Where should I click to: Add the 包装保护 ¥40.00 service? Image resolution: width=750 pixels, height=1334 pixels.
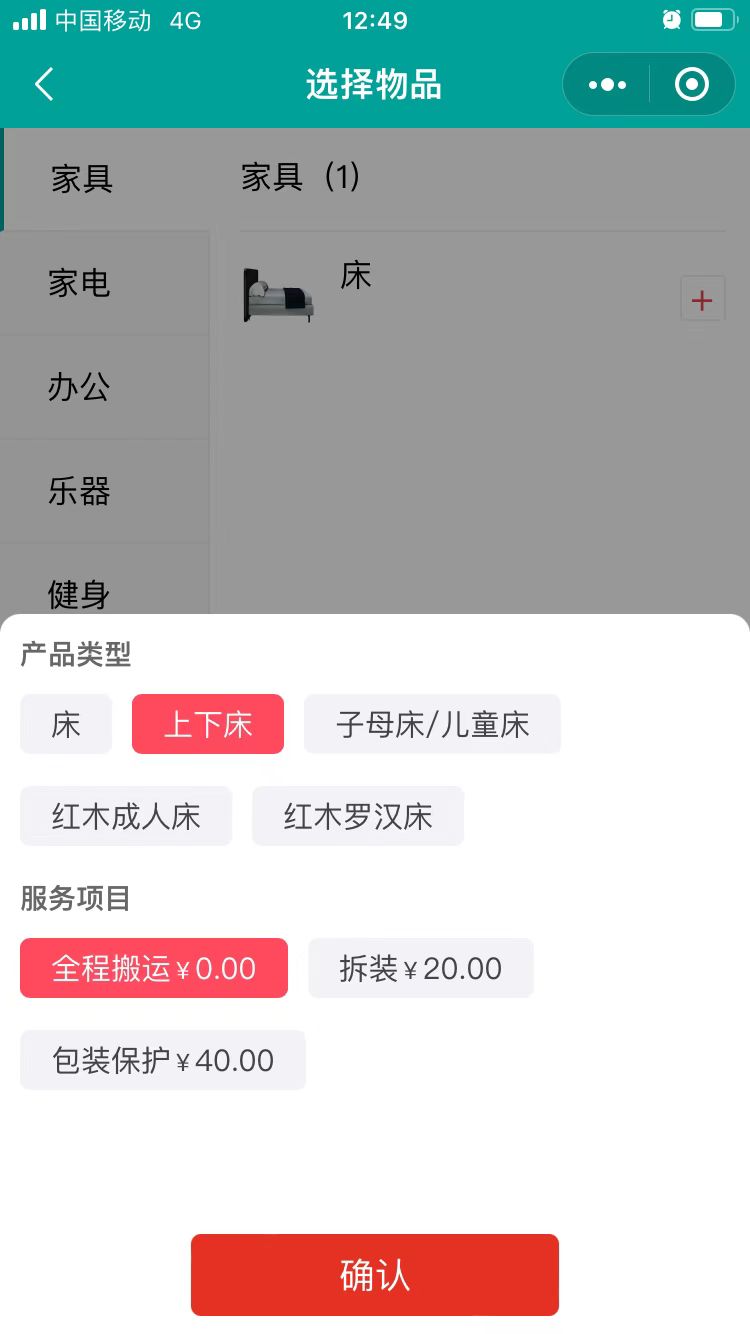163,1060
